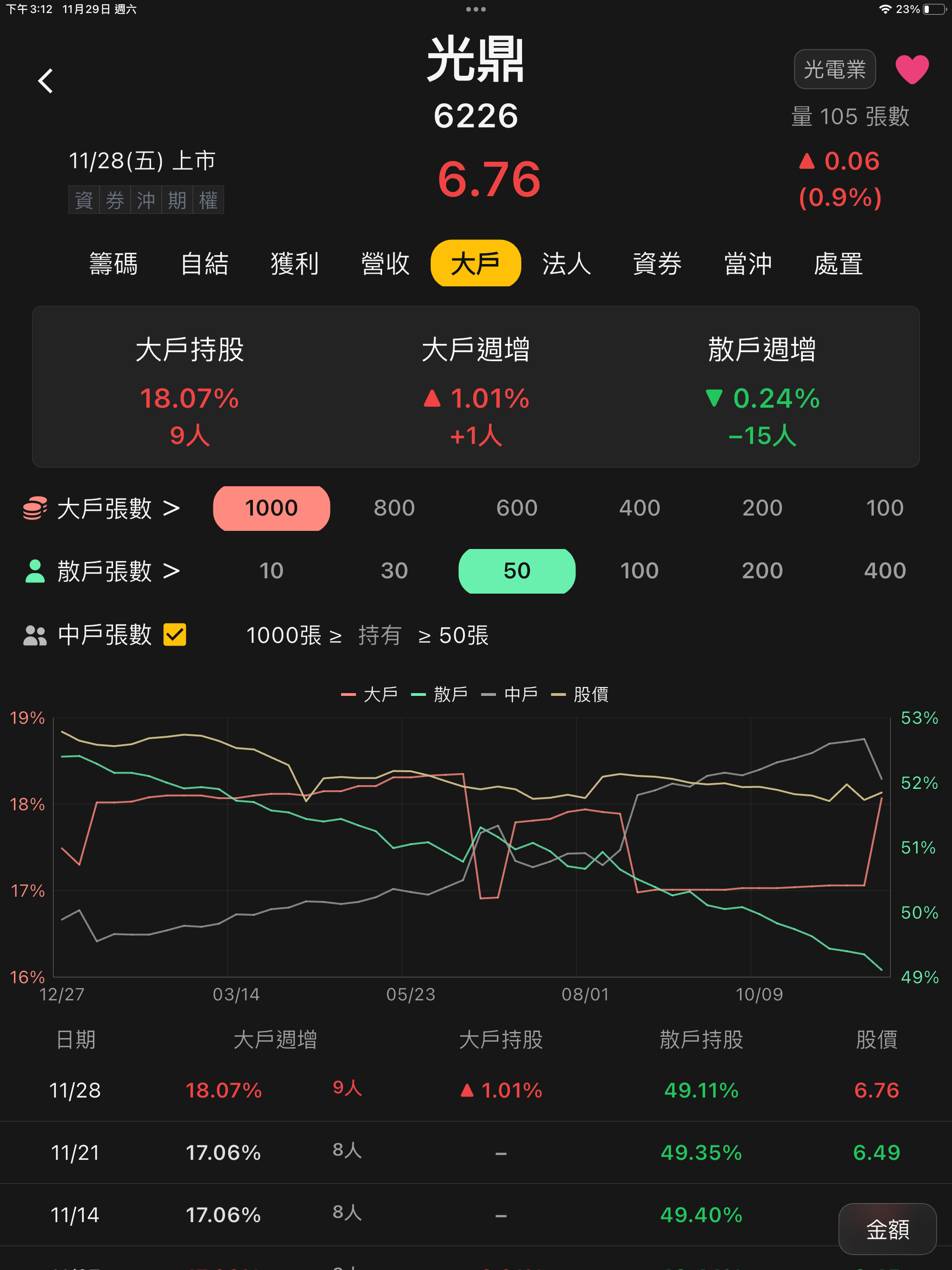
Task: Set 散戶張數 threshold to 10
Action: pos(271,571)
